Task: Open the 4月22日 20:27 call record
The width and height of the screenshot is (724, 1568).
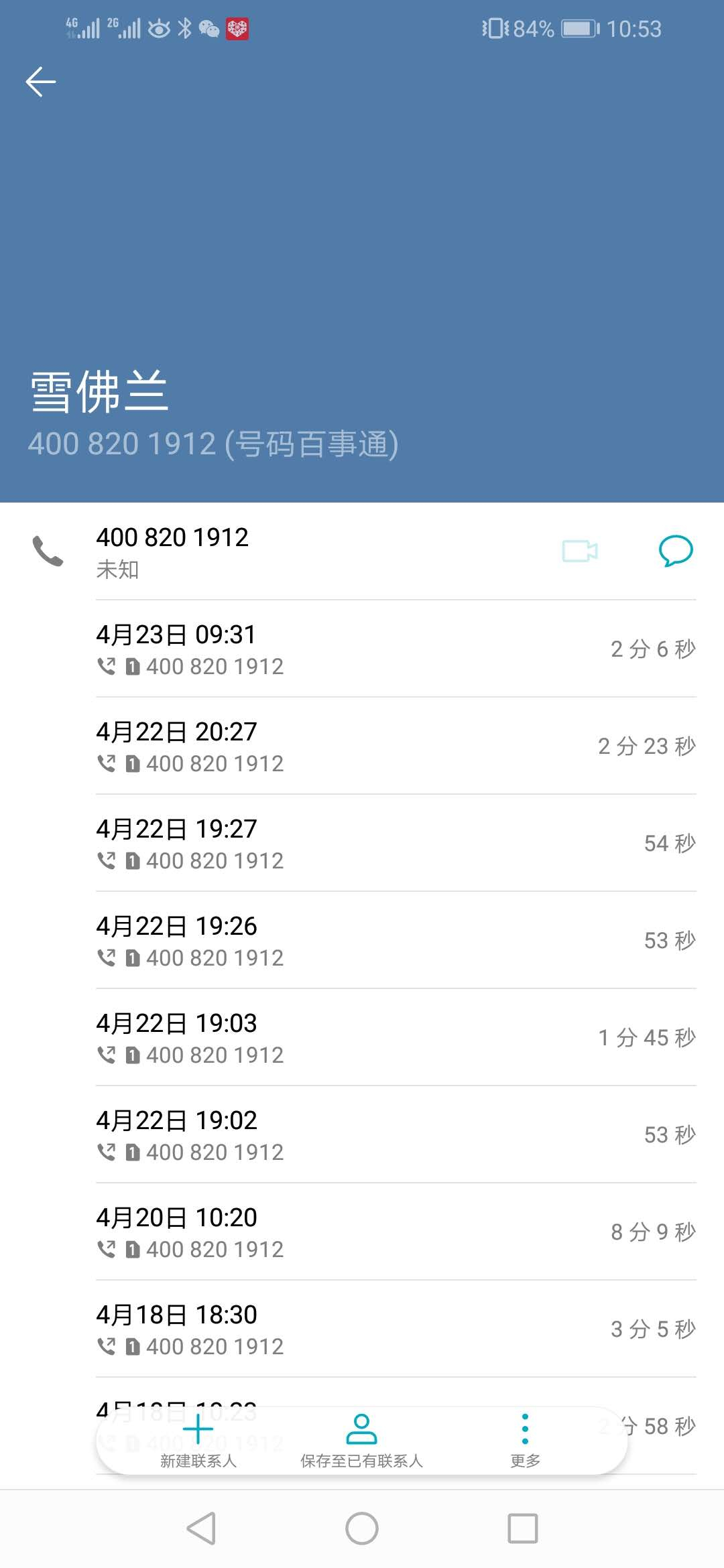Action: coord(396,746)
